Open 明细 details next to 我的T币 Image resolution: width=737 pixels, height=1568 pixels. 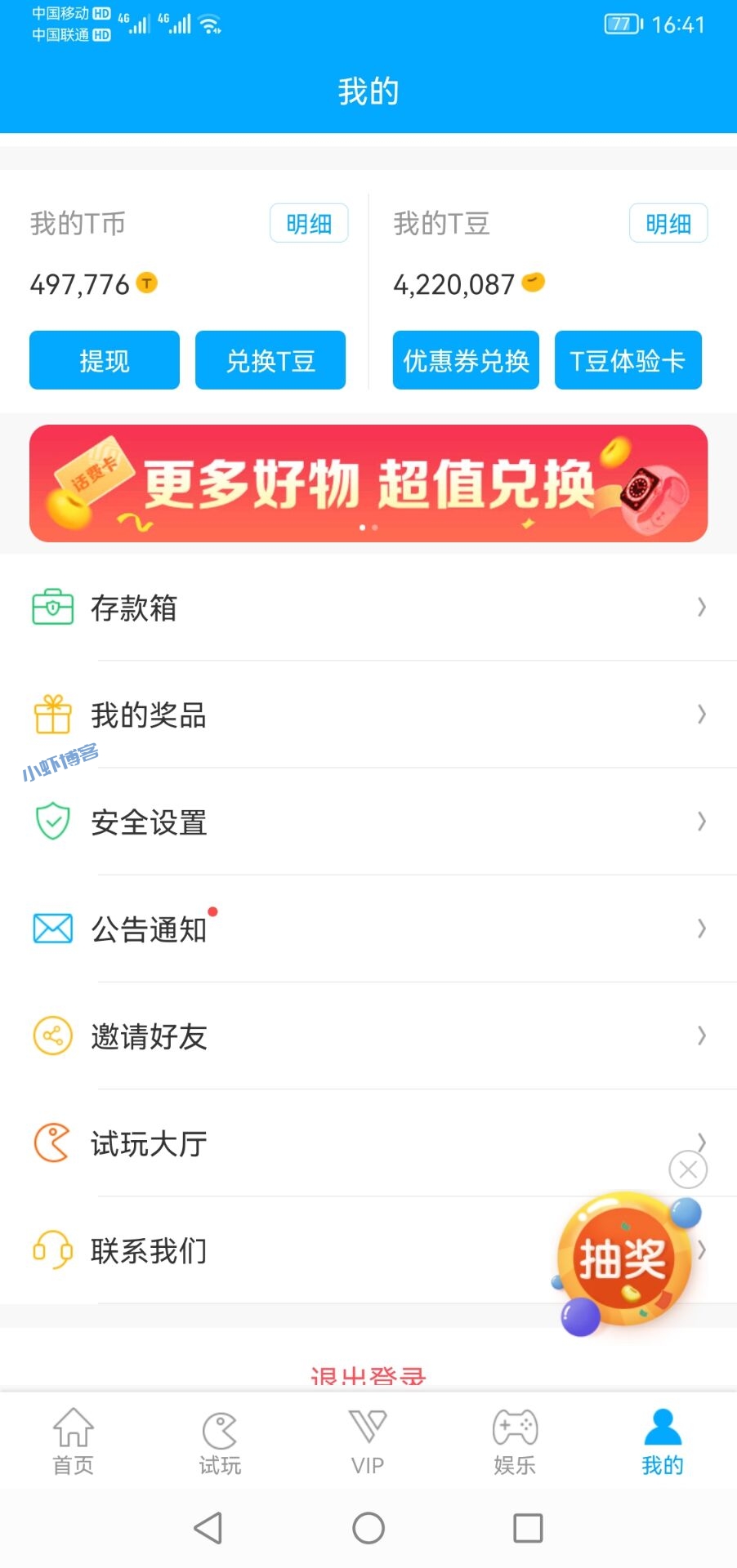pos(308,223)
